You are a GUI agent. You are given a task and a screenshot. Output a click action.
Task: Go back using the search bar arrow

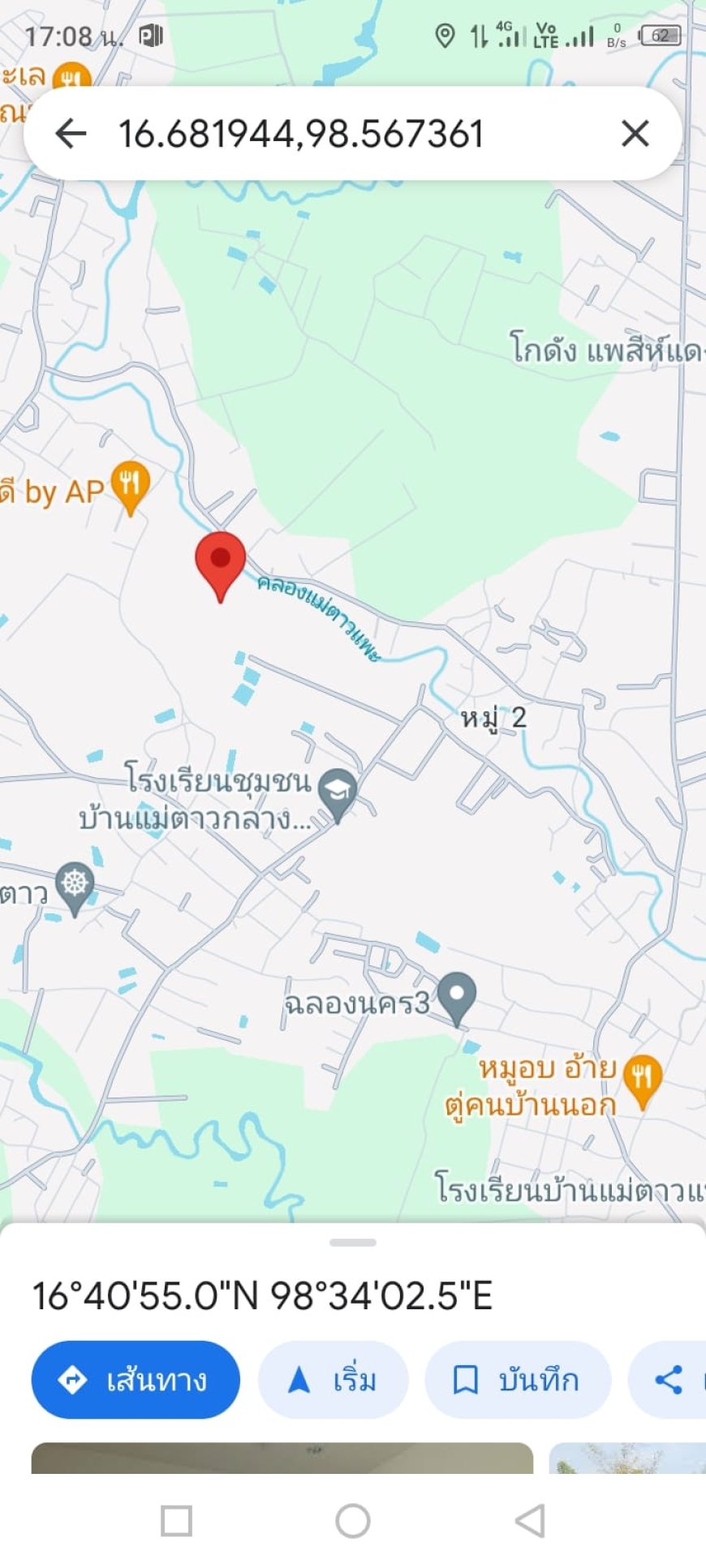[71, 133]
